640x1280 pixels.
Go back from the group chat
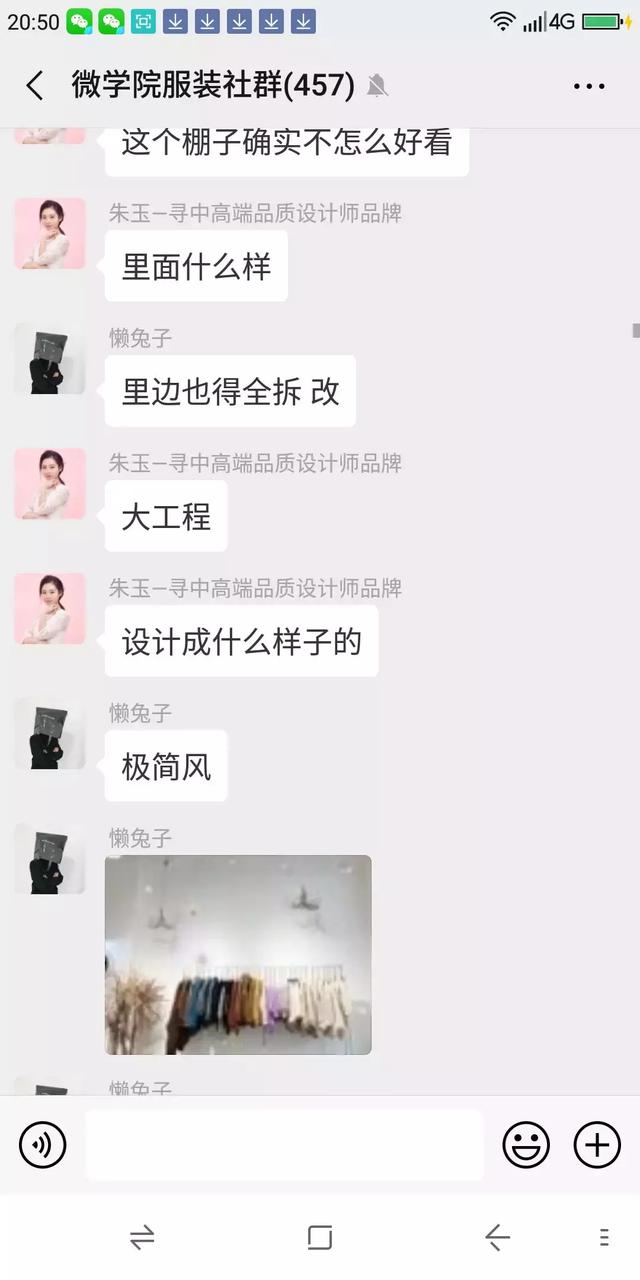(x=35, y=86)
